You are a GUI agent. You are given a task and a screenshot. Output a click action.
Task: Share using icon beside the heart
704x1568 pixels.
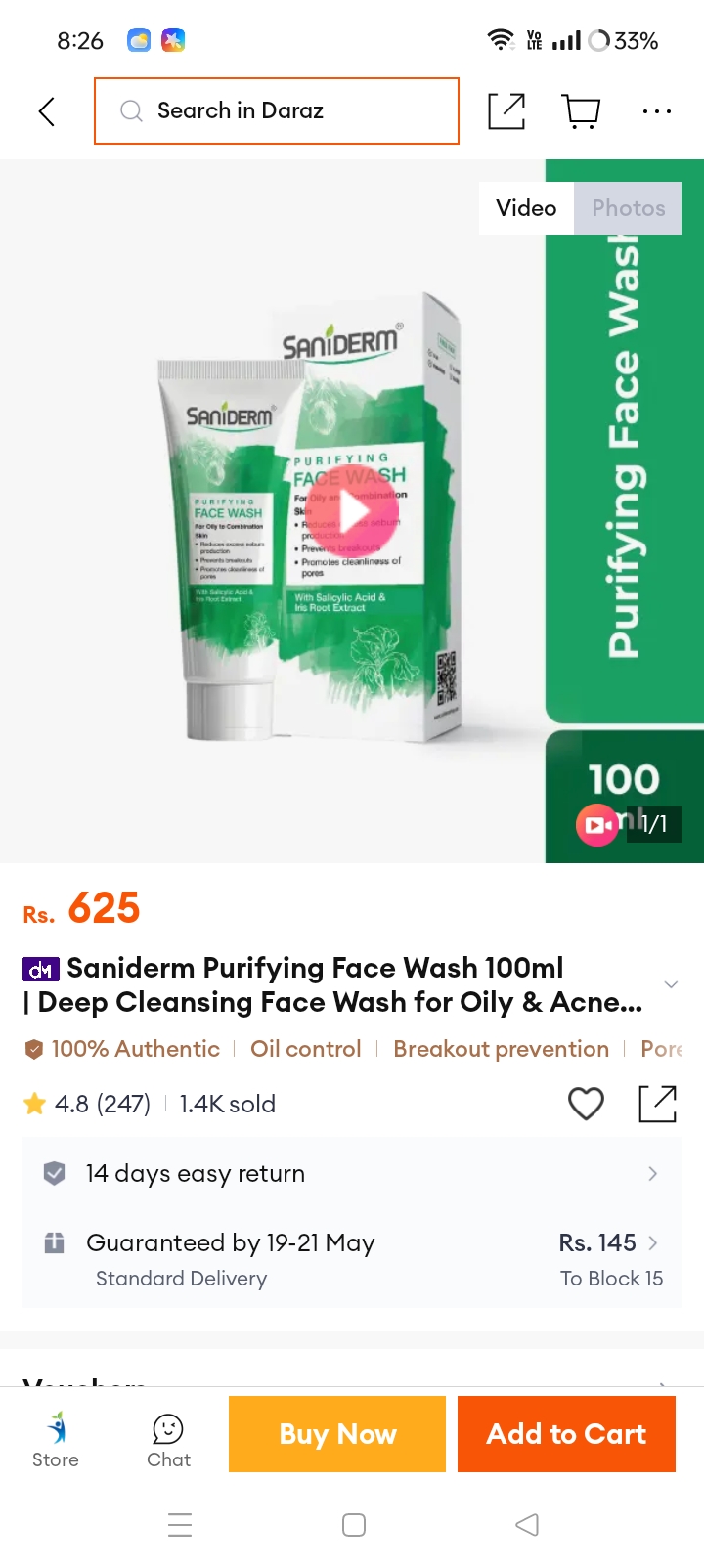click(657, 1104)
